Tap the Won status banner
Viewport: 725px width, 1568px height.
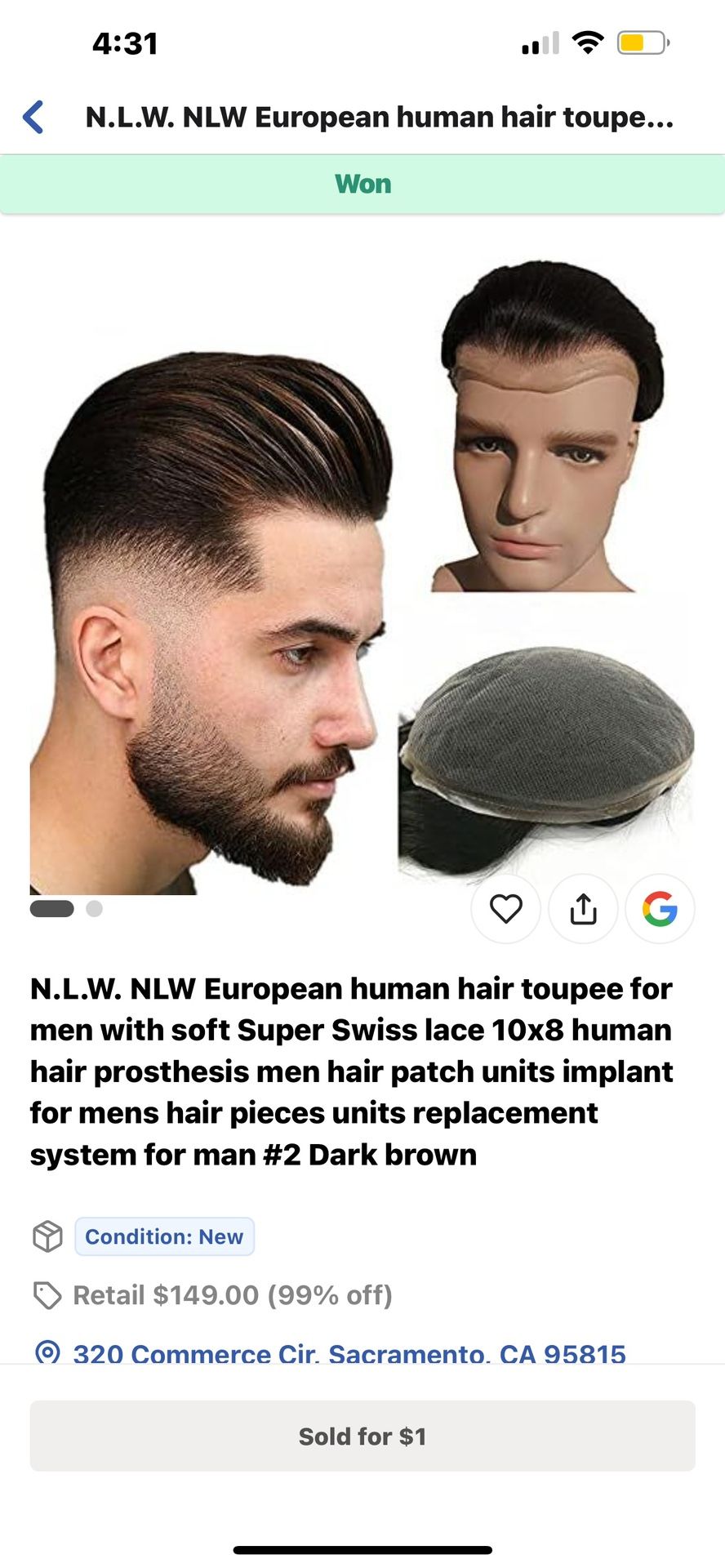coord(362,184)
